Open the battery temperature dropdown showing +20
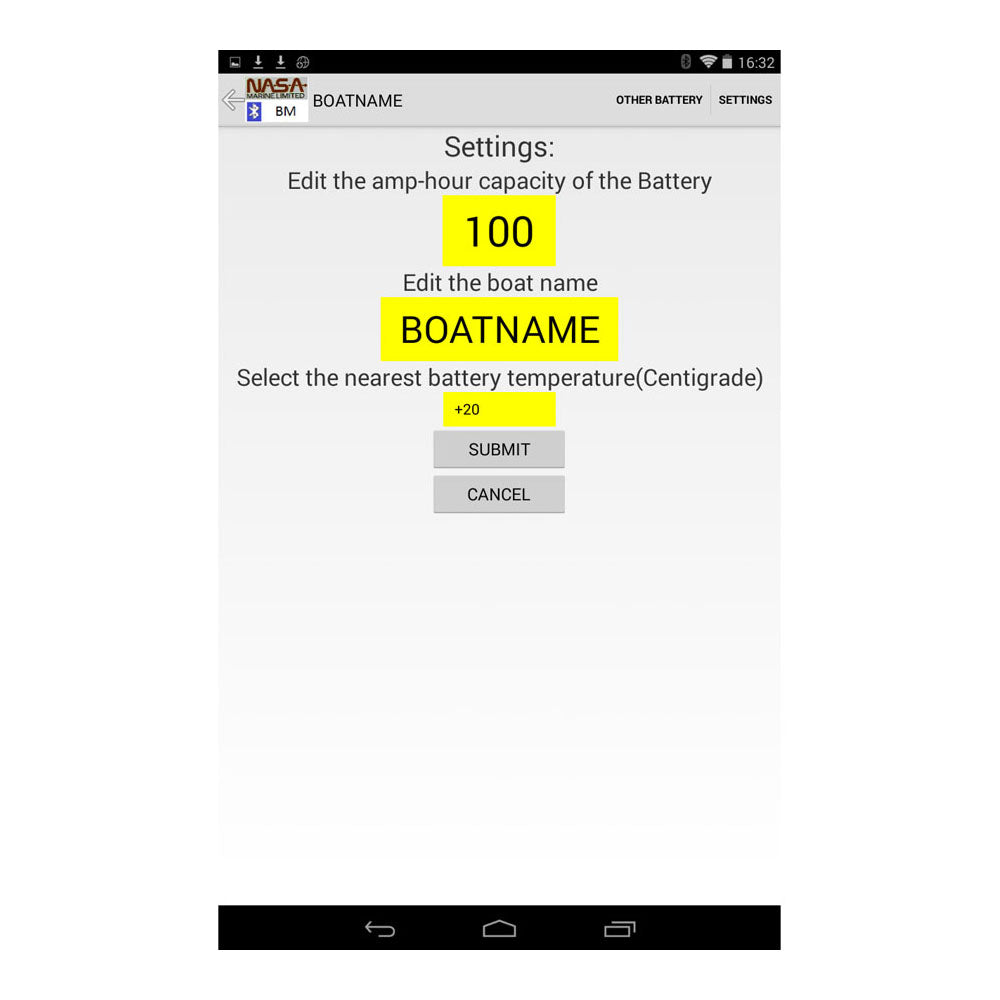The width and height of the screenshot is (1000, 1000). click(499, 409)
